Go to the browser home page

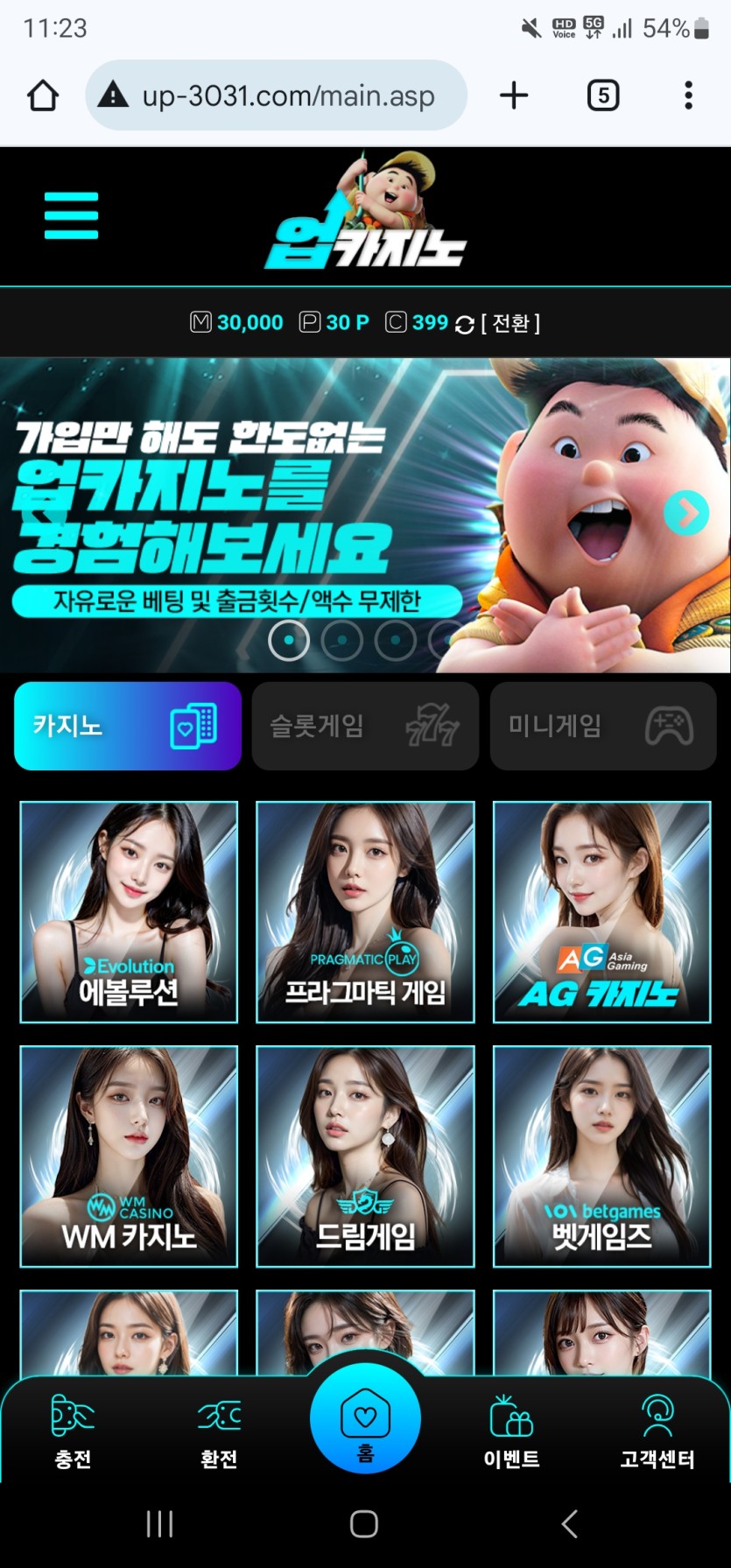(43, 95)
